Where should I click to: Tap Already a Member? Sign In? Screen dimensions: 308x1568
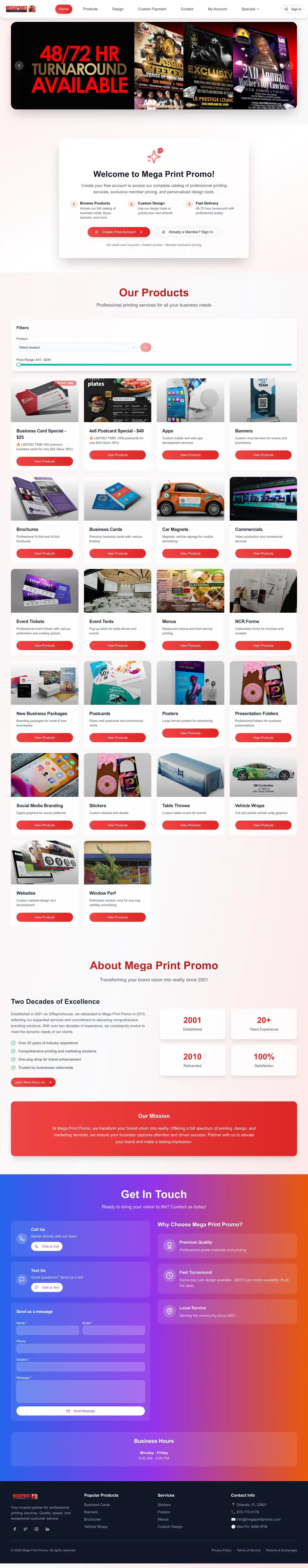pos(187,232)
